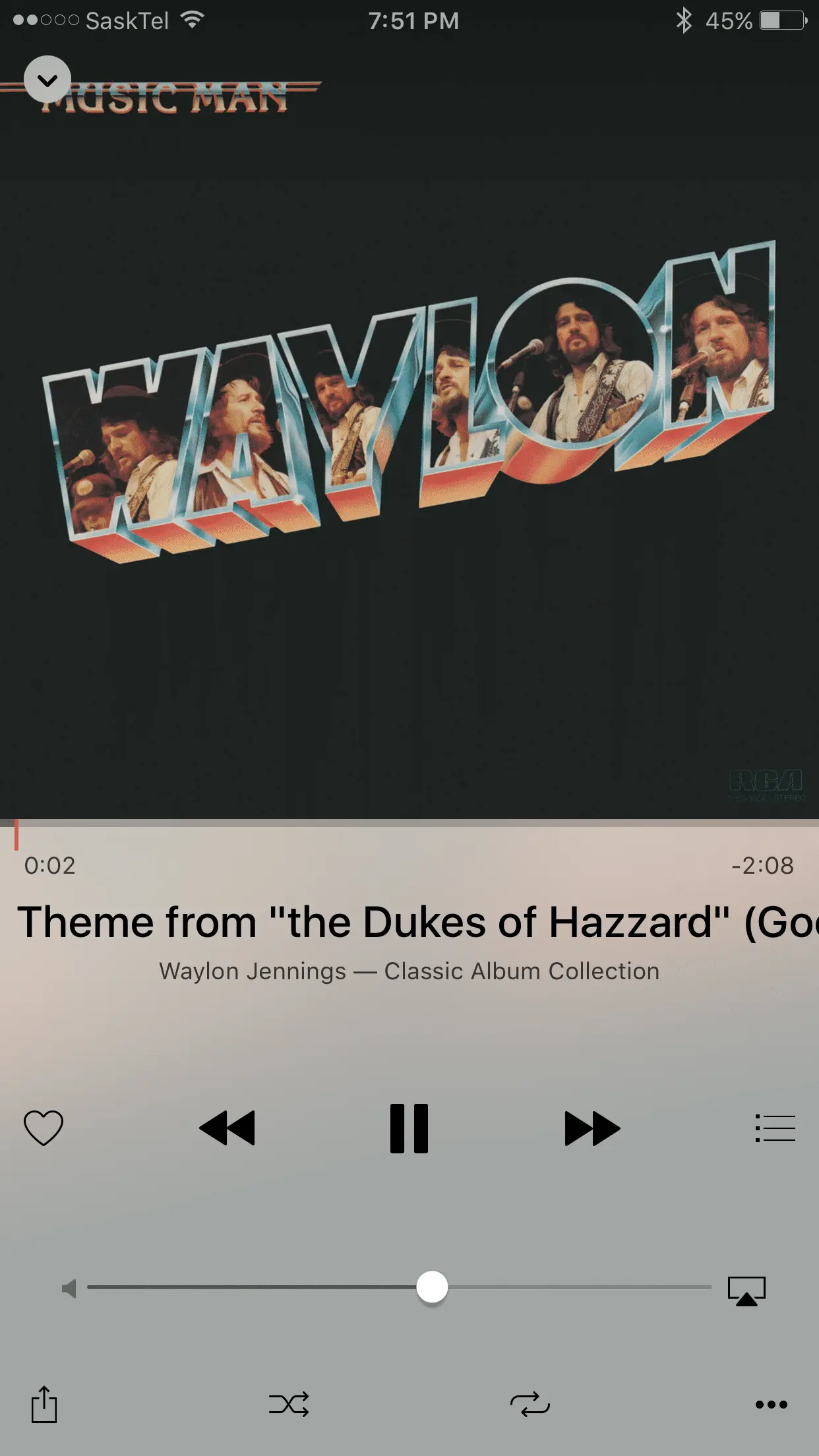Open Waylon Jennings — Classic Album Collection

409,971
